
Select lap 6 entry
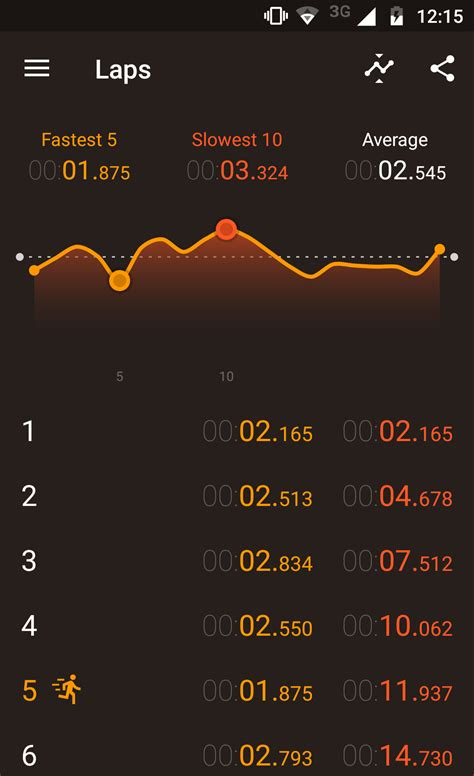click(237, 752)
